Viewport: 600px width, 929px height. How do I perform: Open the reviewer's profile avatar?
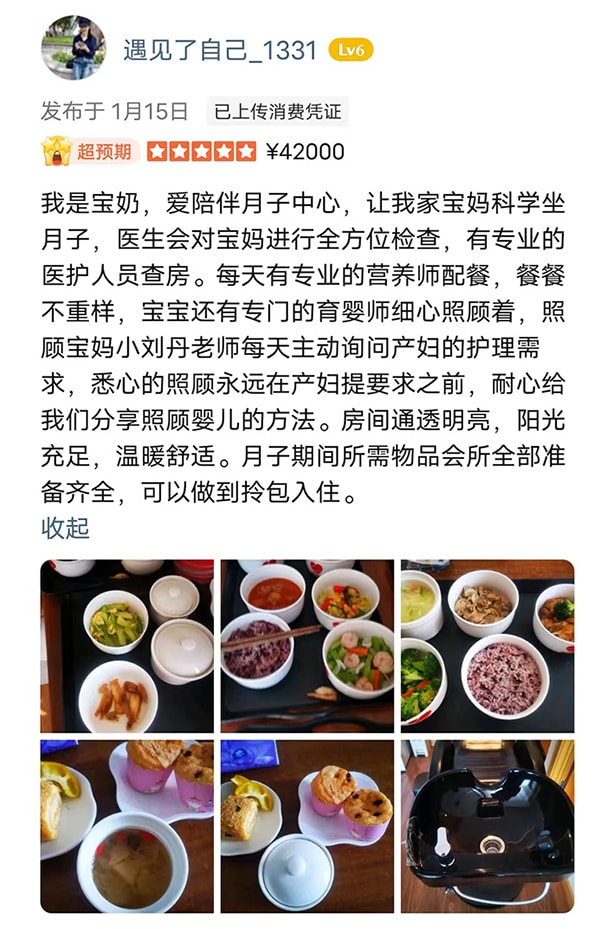(73, 48)
